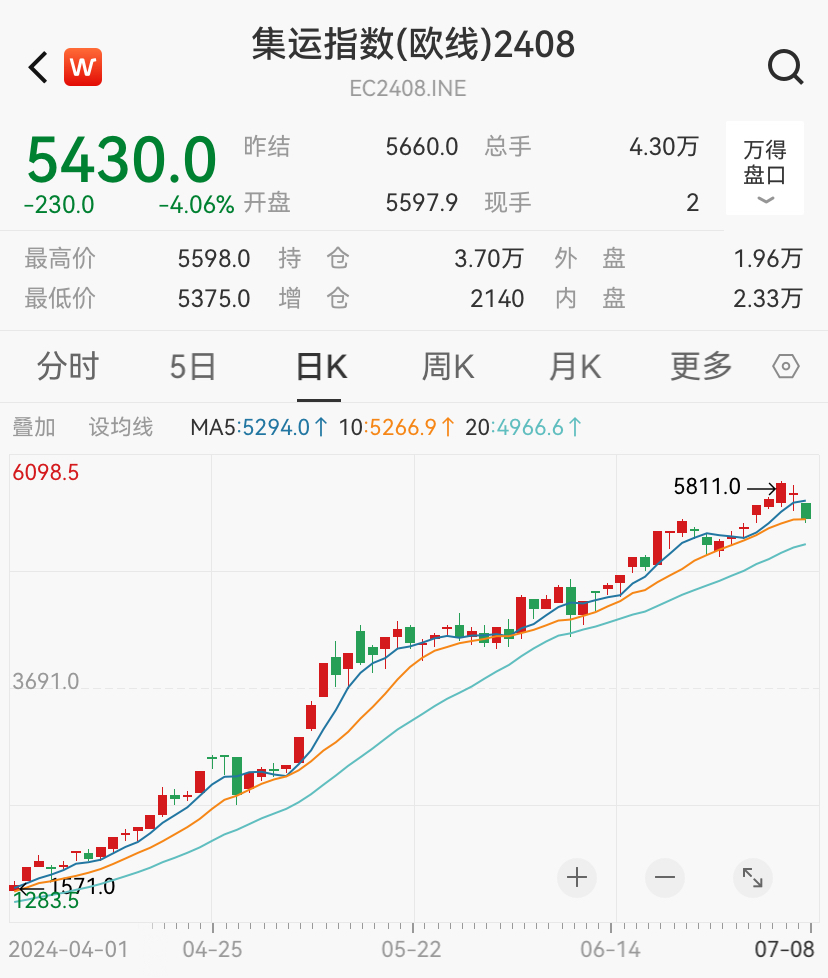Switch to the 5日 chart tab

[x=193, y=367]
